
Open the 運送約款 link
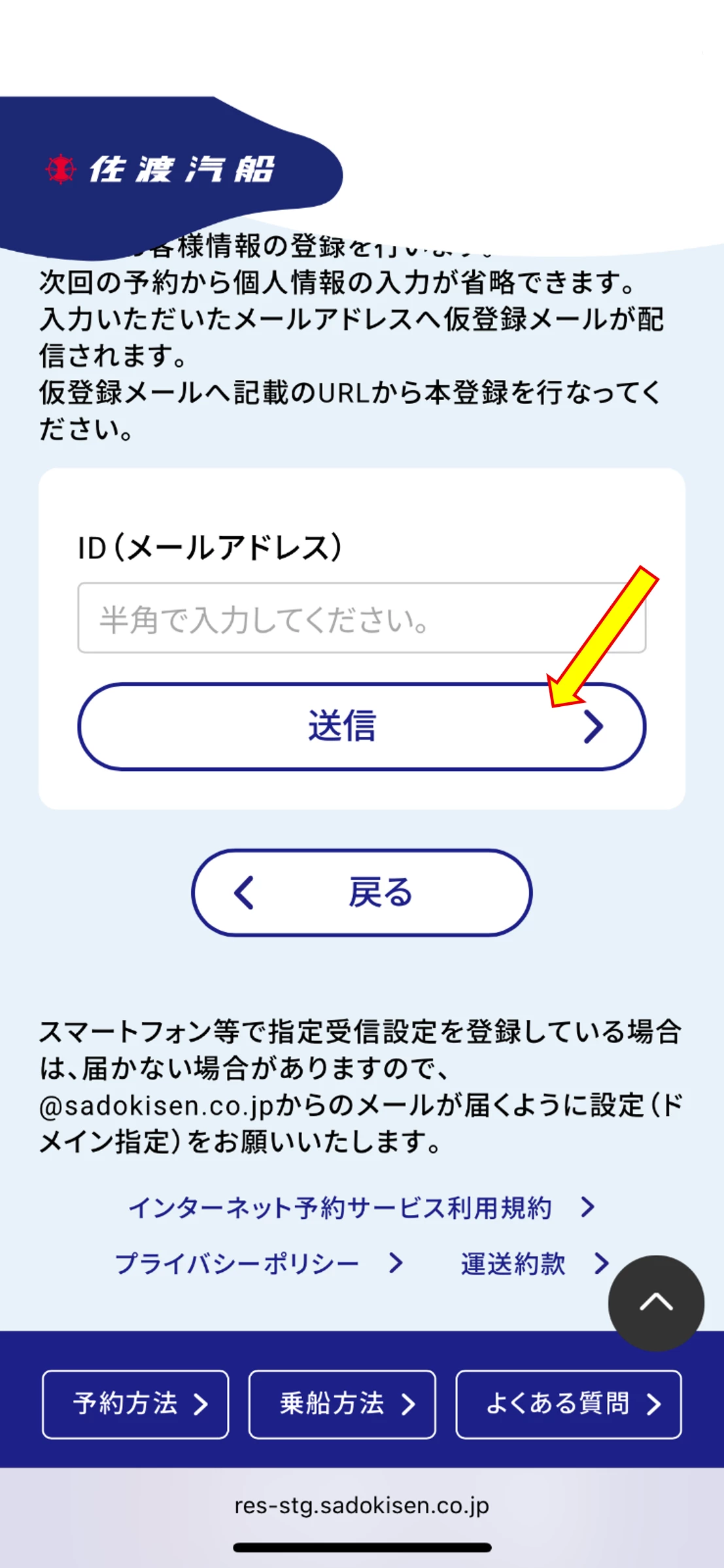coord(535,1263)
